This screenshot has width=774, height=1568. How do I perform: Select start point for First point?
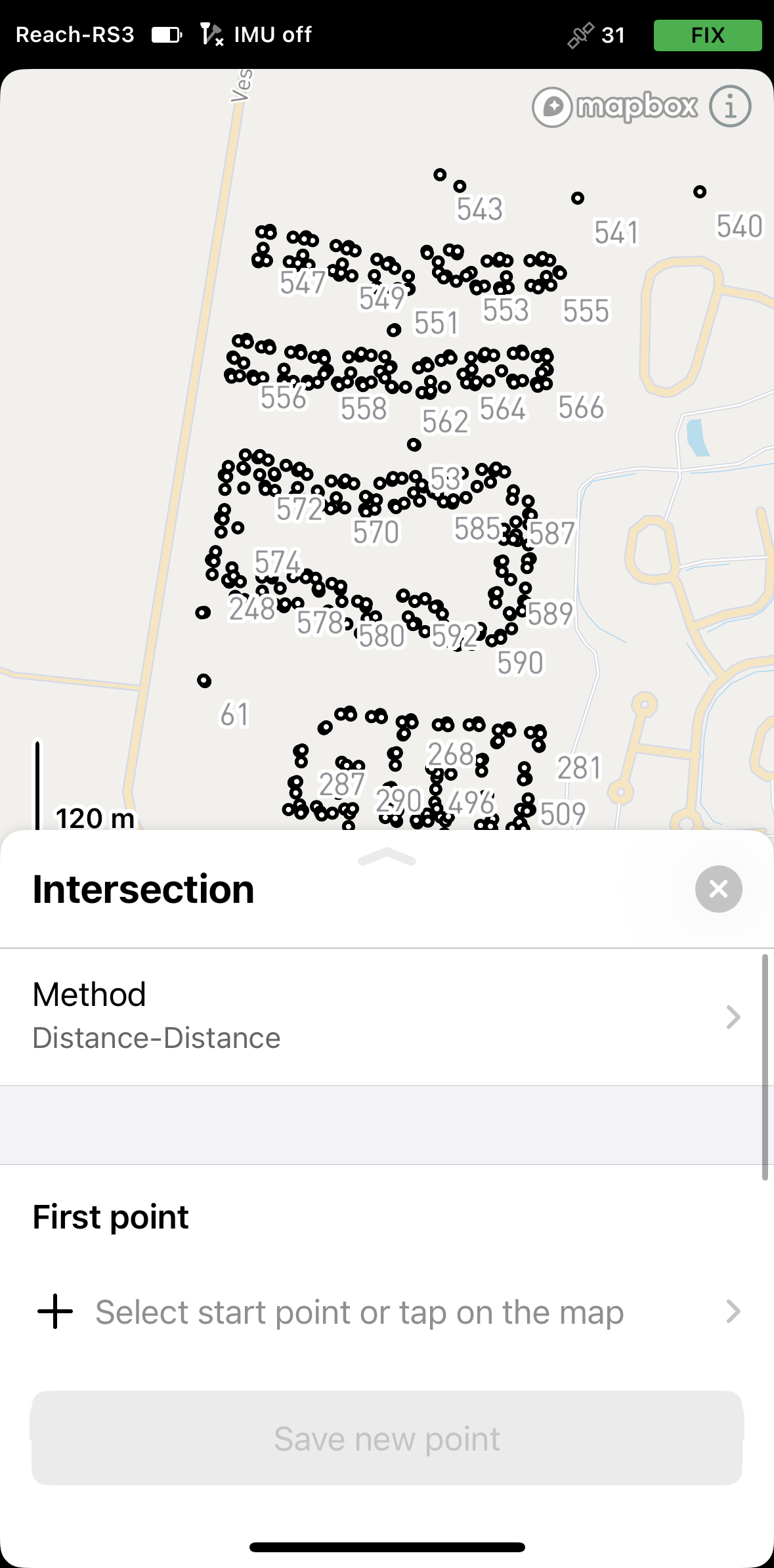click(387, 1312)
